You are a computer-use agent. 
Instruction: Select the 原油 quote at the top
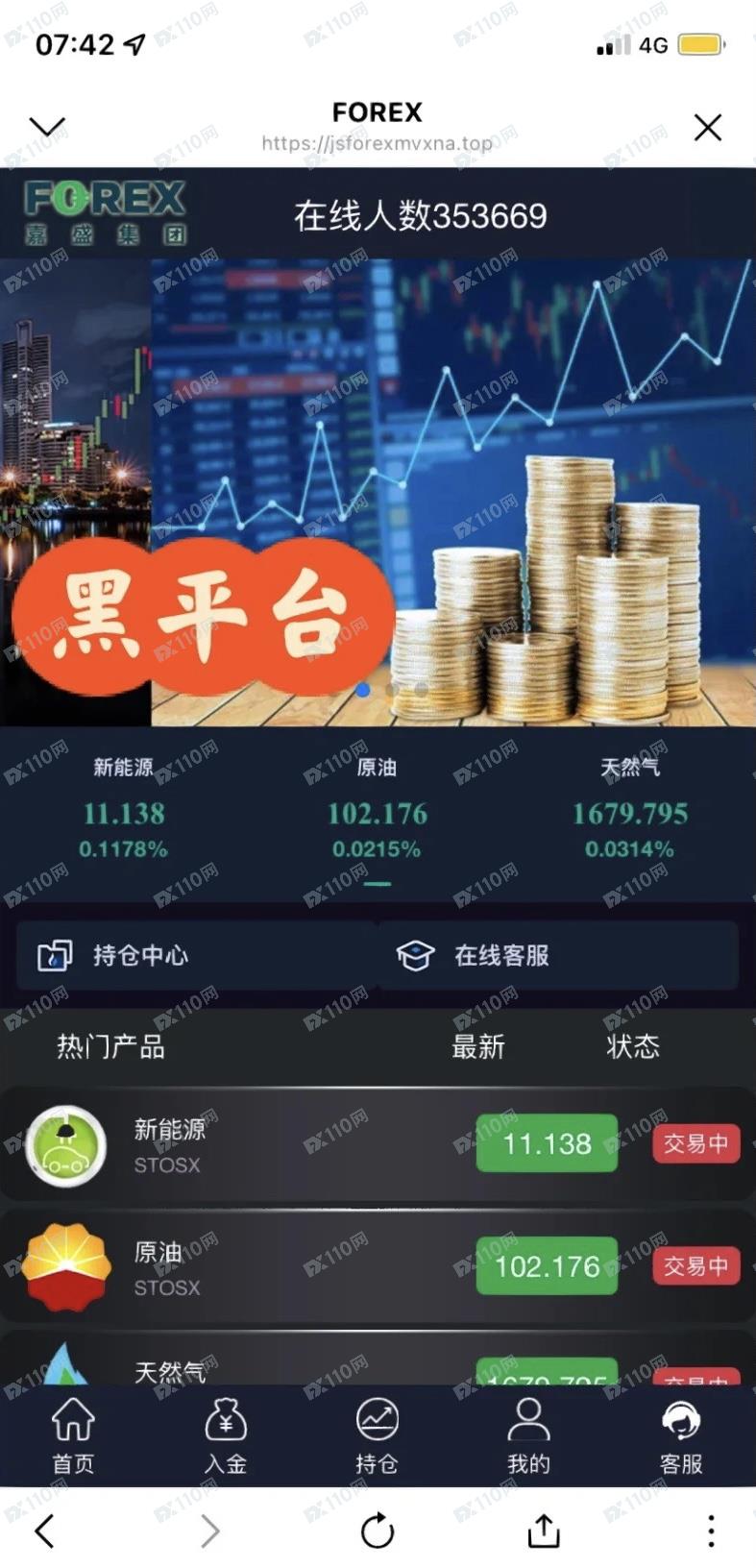point(378,808)
